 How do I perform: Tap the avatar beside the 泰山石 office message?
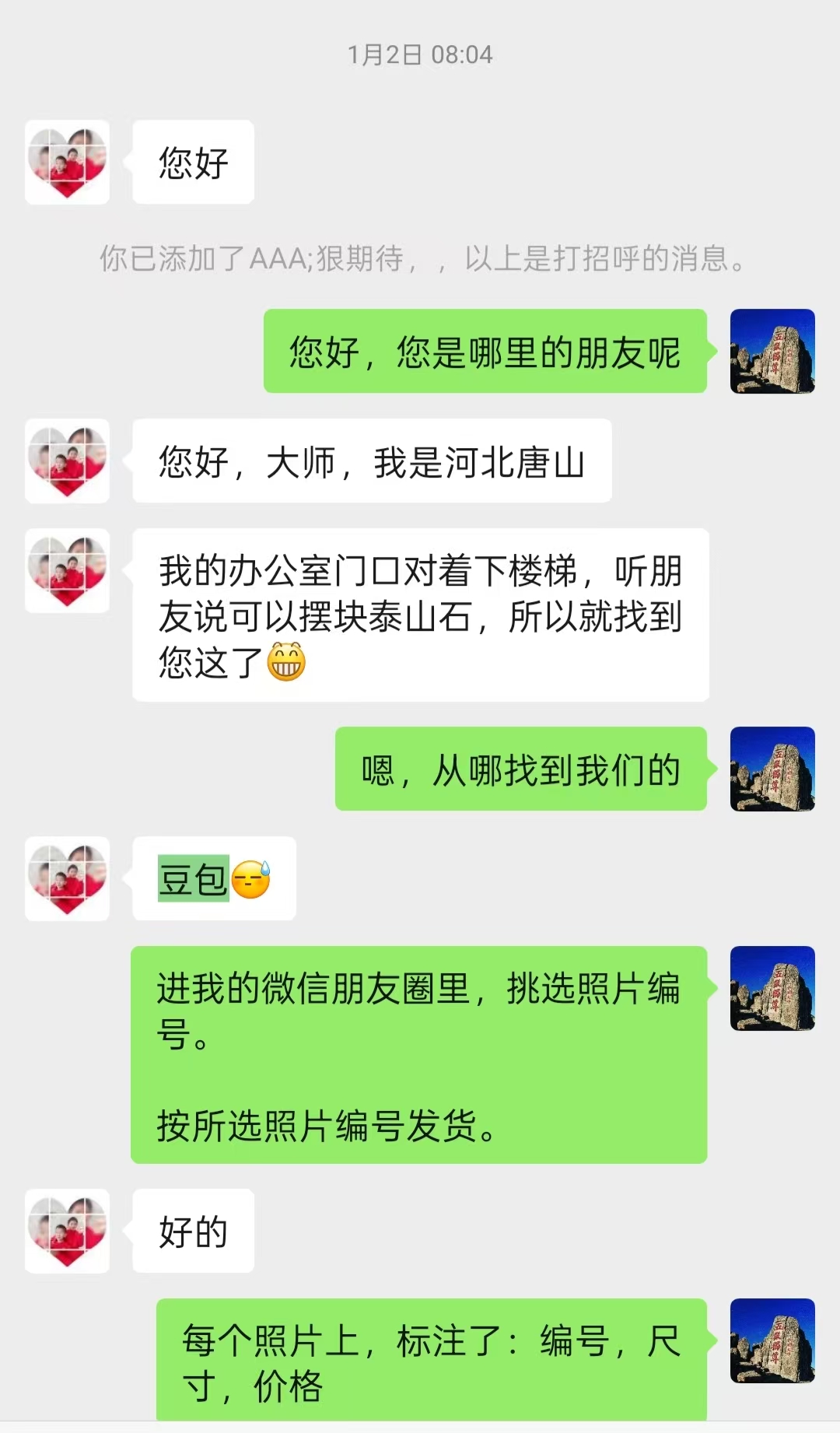tap(67, 570)
